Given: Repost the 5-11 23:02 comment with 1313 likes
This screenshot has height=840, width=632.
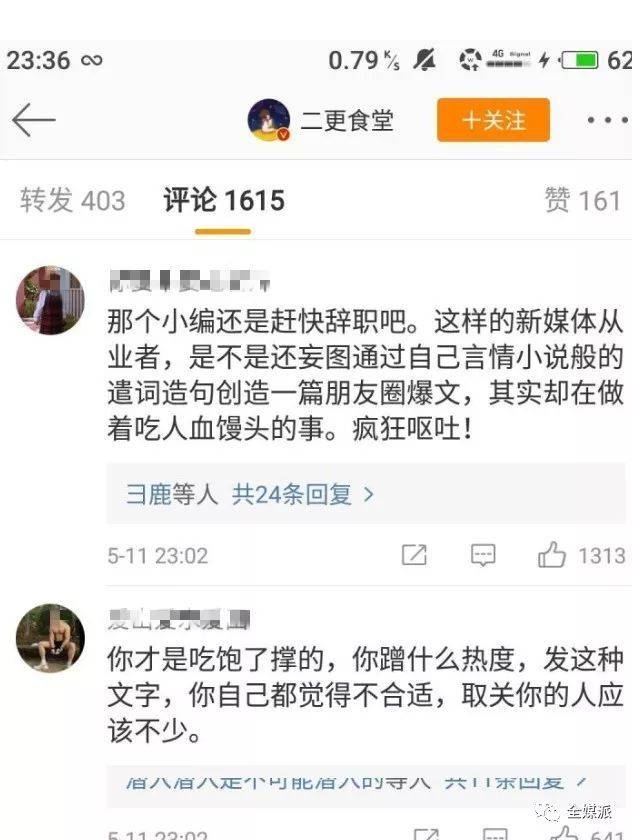Looking at the screenshot, I should coord(414,555).
